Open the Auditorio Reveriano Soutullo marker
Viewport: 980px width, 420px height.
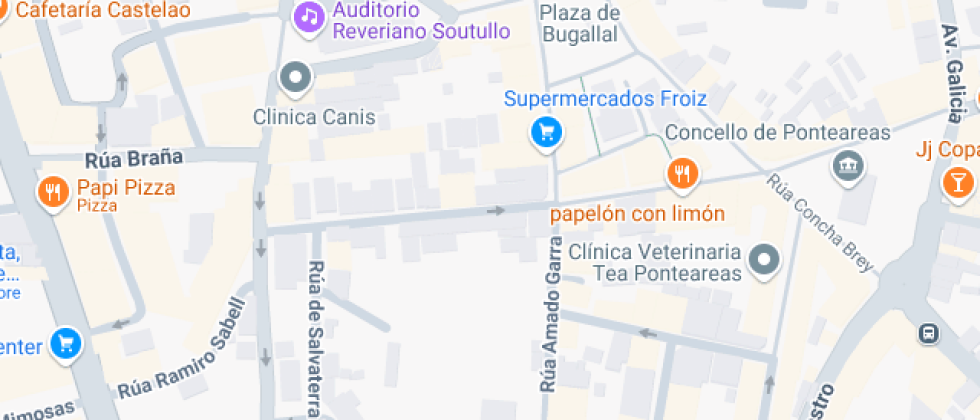pyautogui.click(x=310, y=17)
